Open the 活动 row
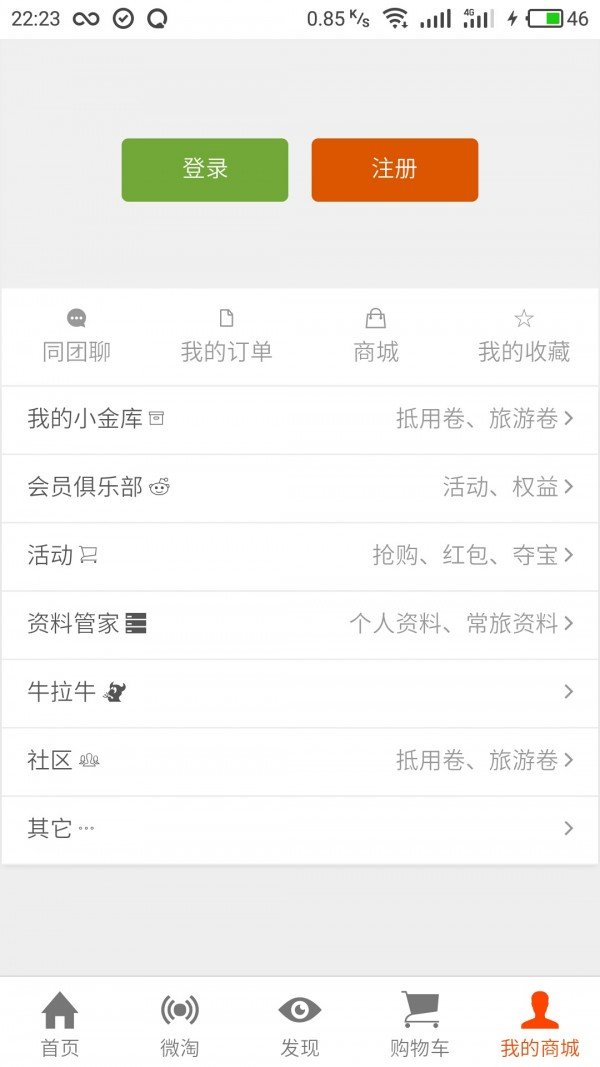This screenshot has height=1067, width=600. pos(300,555)
